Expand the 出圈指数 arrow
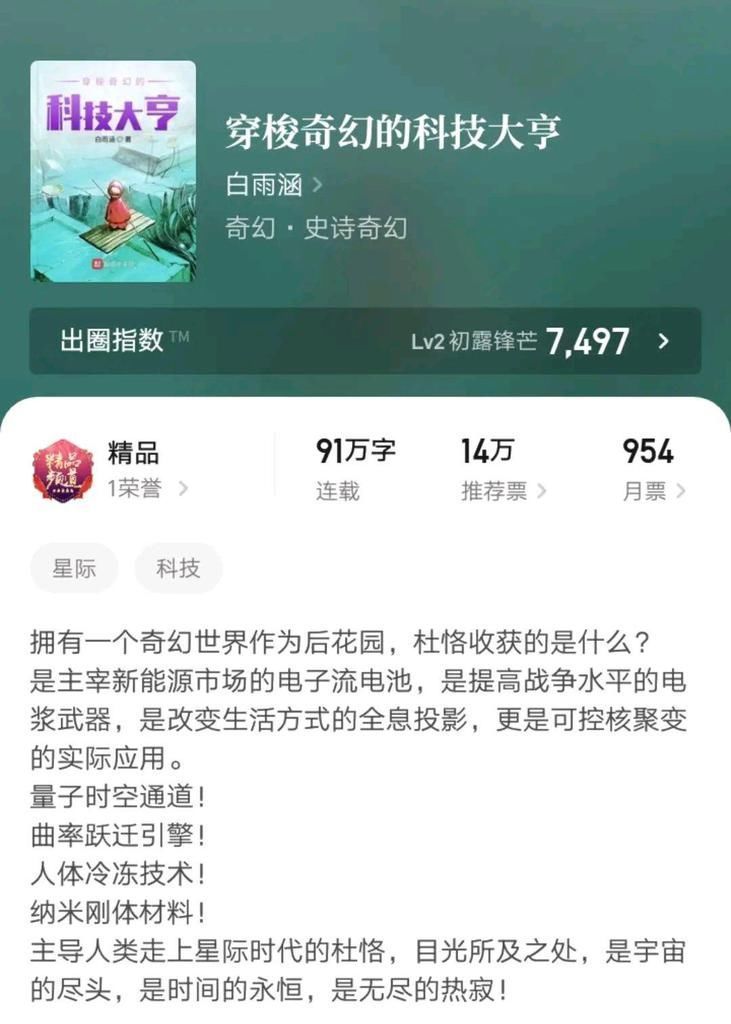 (x=661, y=341)
